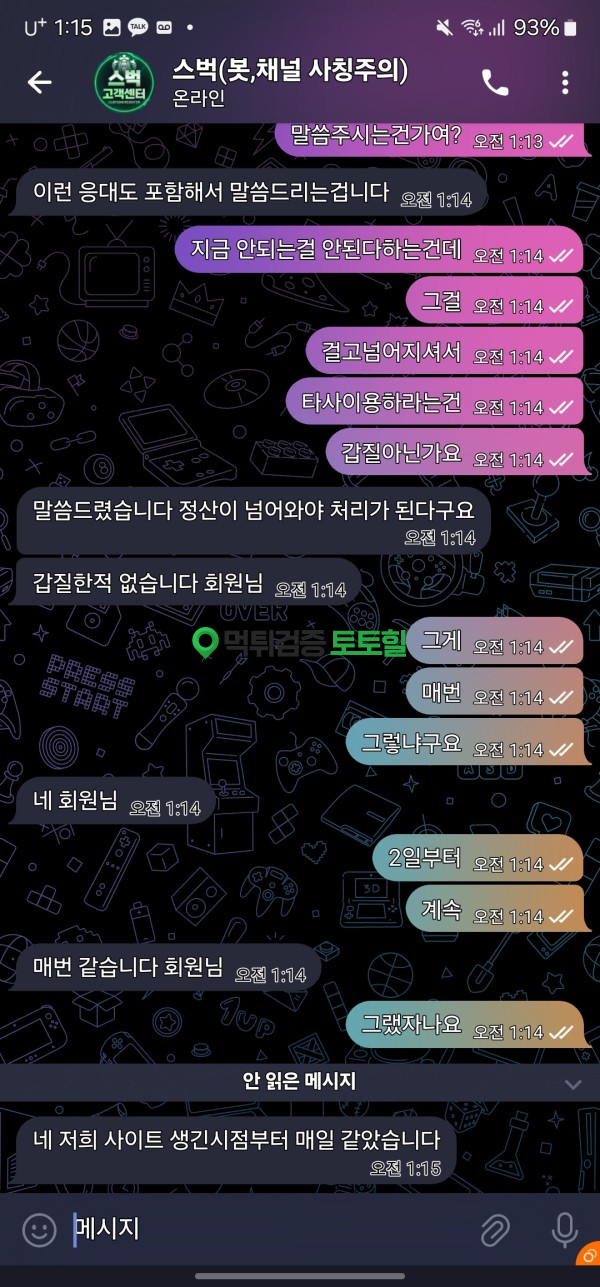The height and width of the screenshot is (1287, 600).
Task: Jump down to unread messages chevron
Action: pyautogui.click(x=573, y=1084)
